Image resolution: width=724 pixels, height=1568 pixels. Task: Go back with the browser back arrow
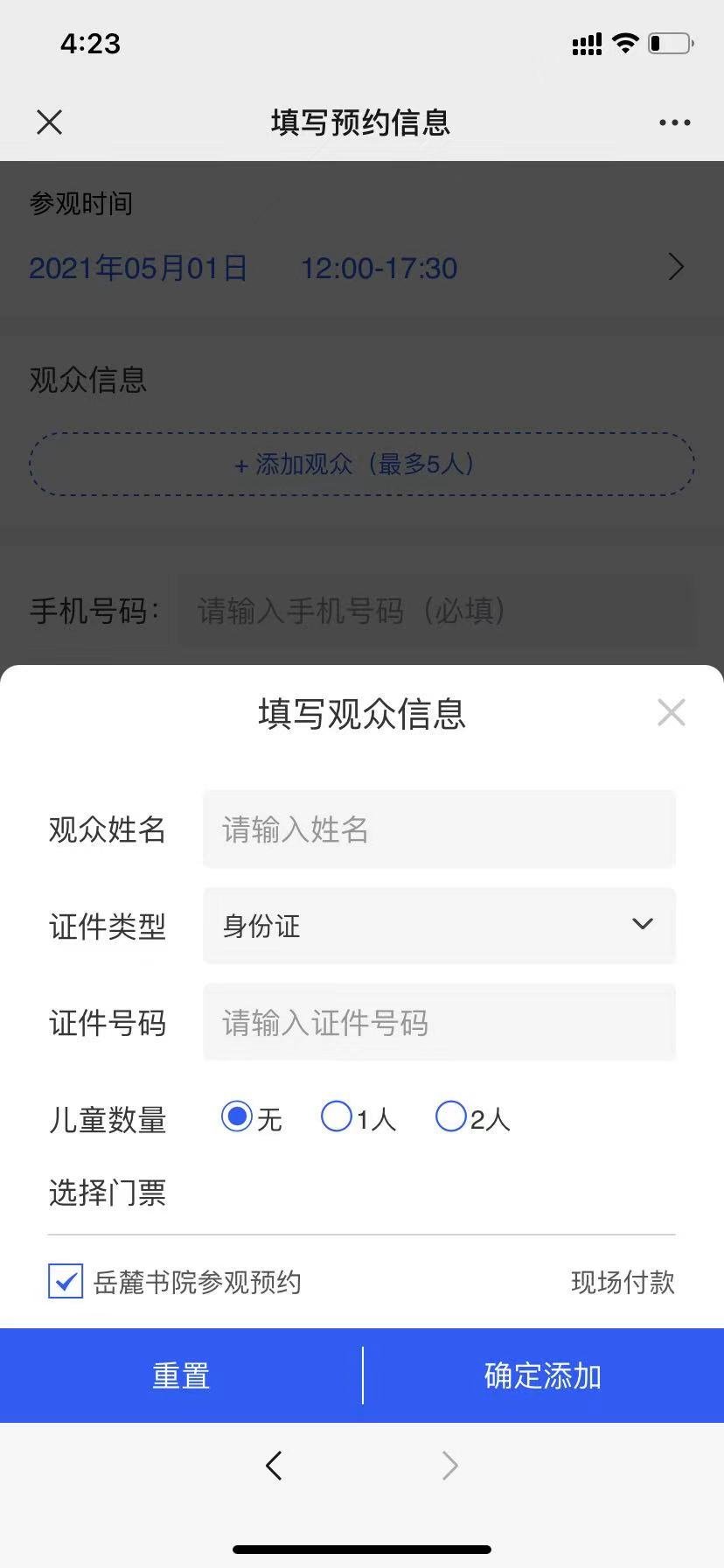tap(274, 1466)
